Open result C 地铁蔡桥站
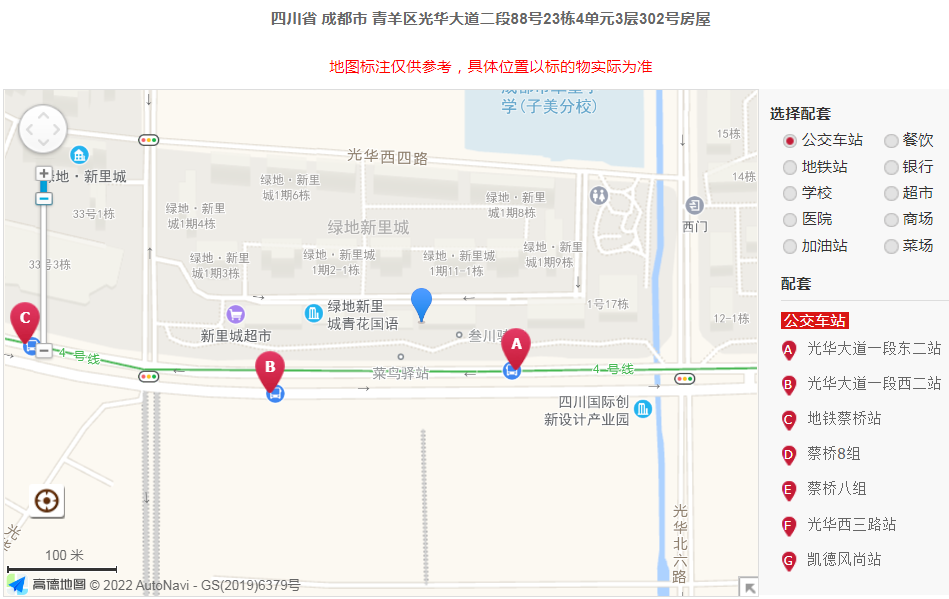This screenshot has width=949, height=599. coord(844,419)
